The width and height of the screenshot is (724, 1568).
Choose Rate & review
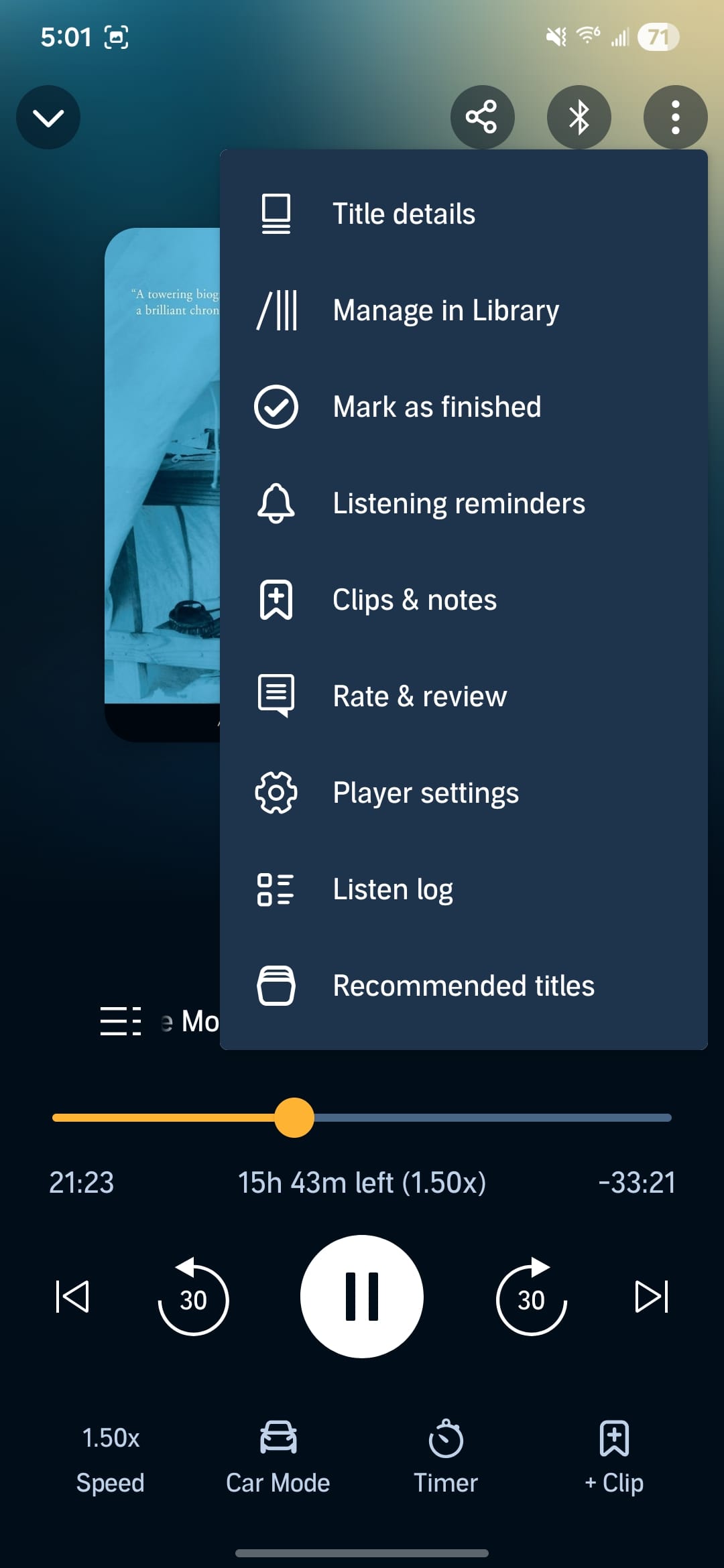419,696
